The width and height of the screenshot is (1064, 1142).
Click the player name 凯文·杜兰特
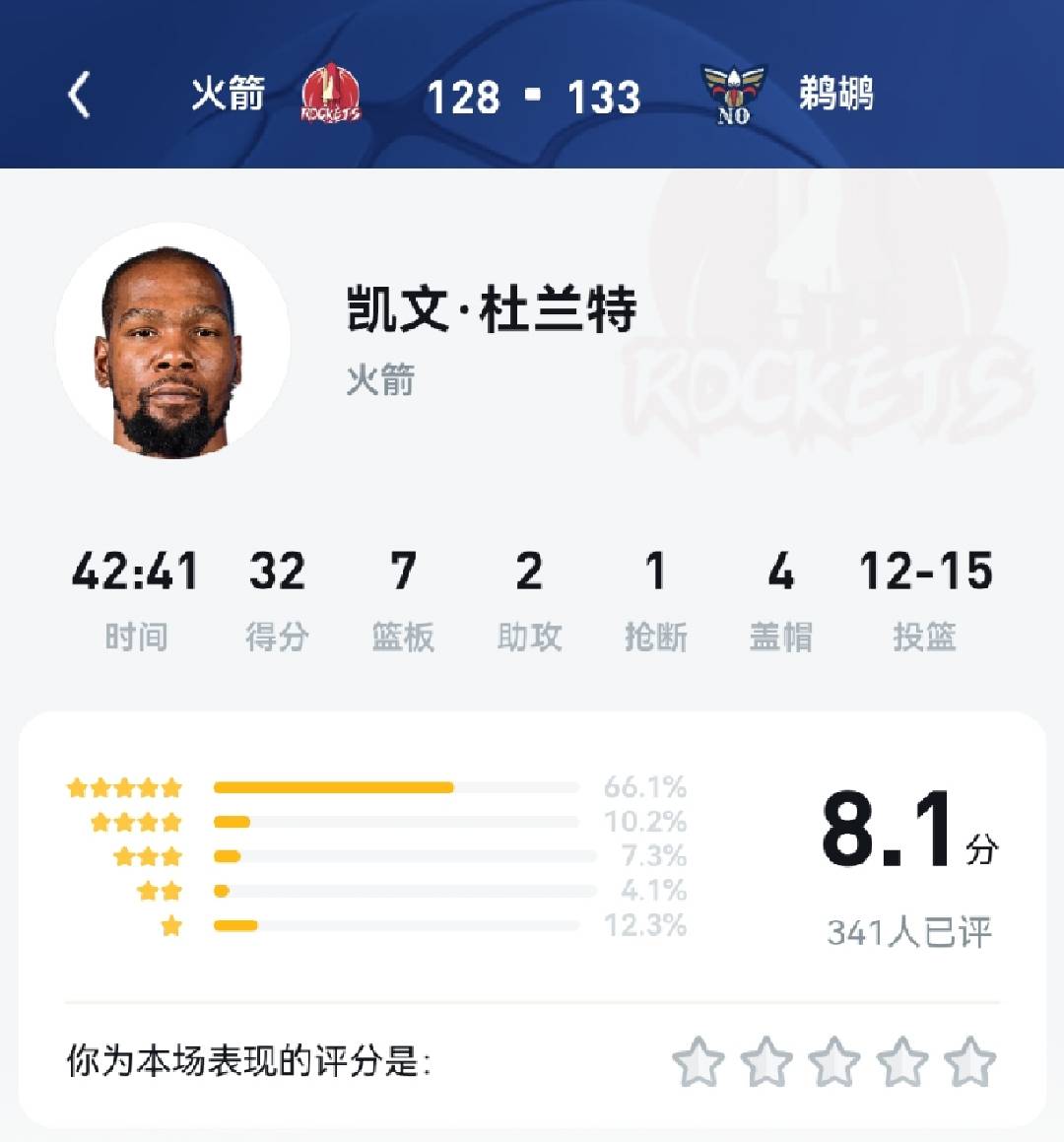[x=490, y=313]
